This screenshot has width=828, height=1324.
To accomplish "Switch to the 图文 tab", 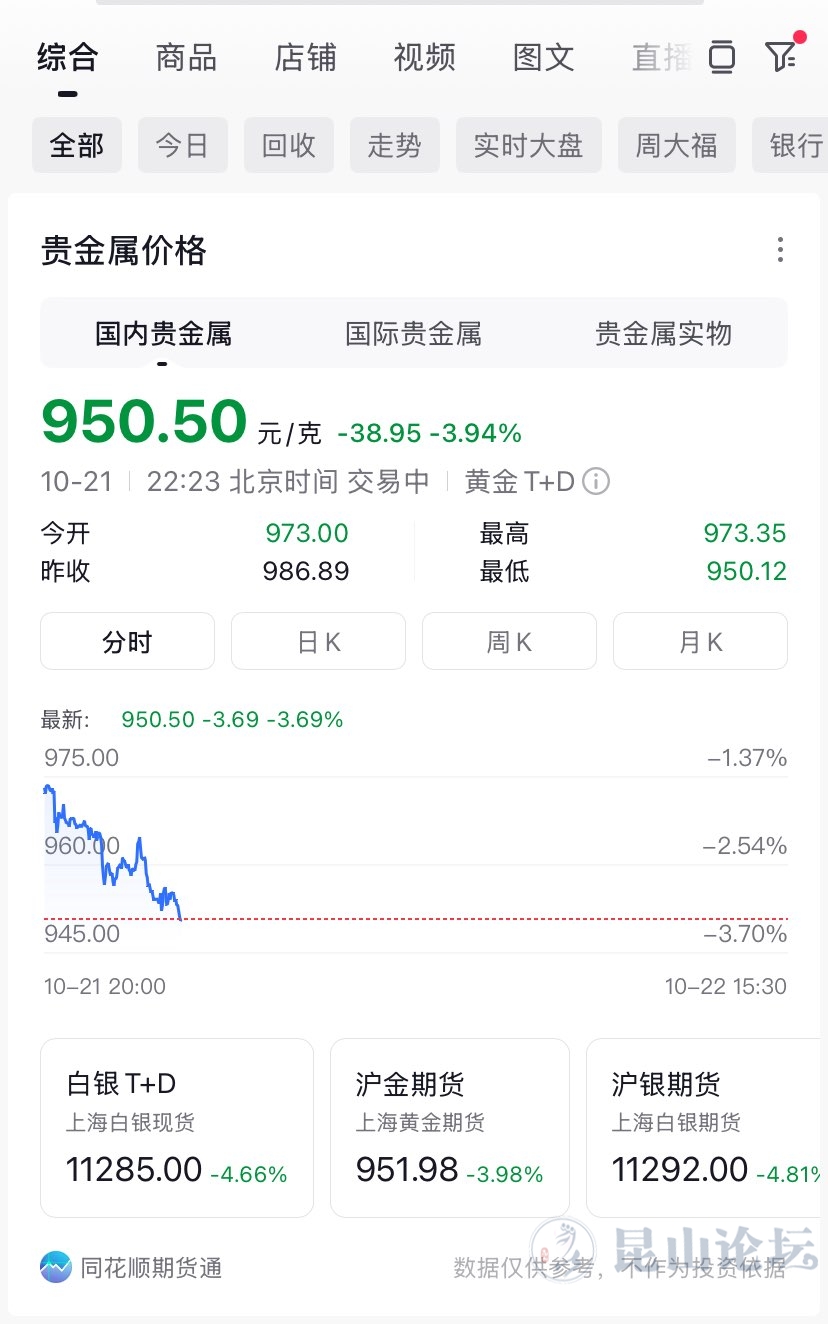I will coord(543,57).
